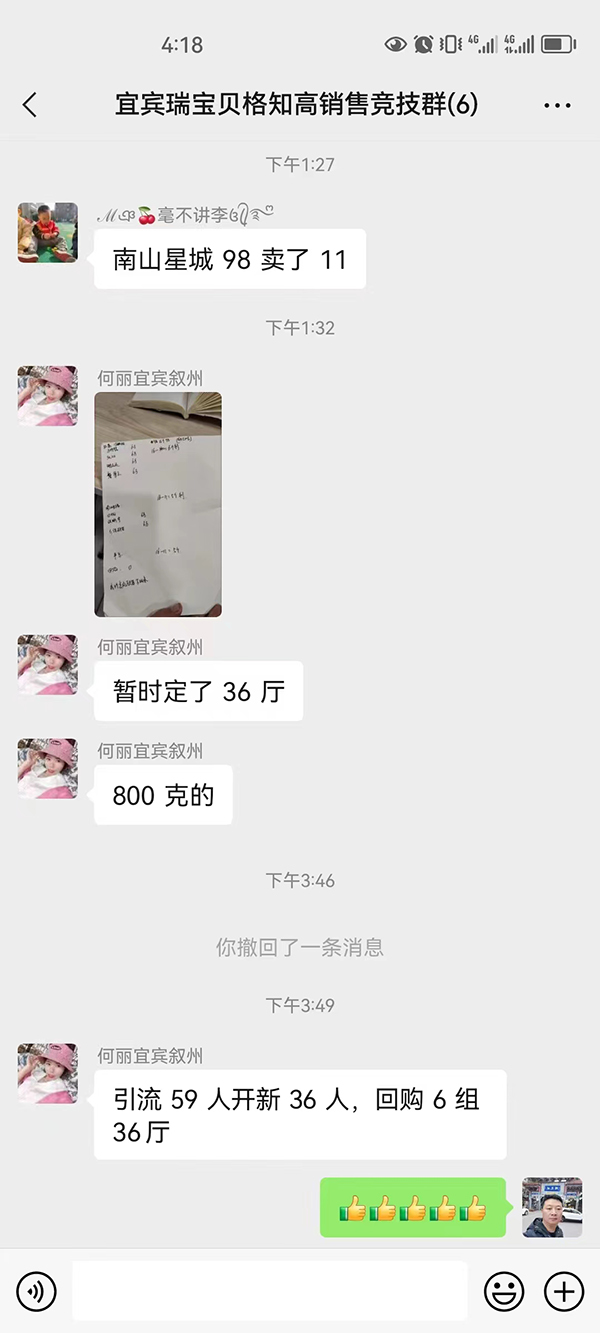Switch to voice message input
Image resolution: width=600 pixels, height=1333 pixels.
[x=37, y=1292]
